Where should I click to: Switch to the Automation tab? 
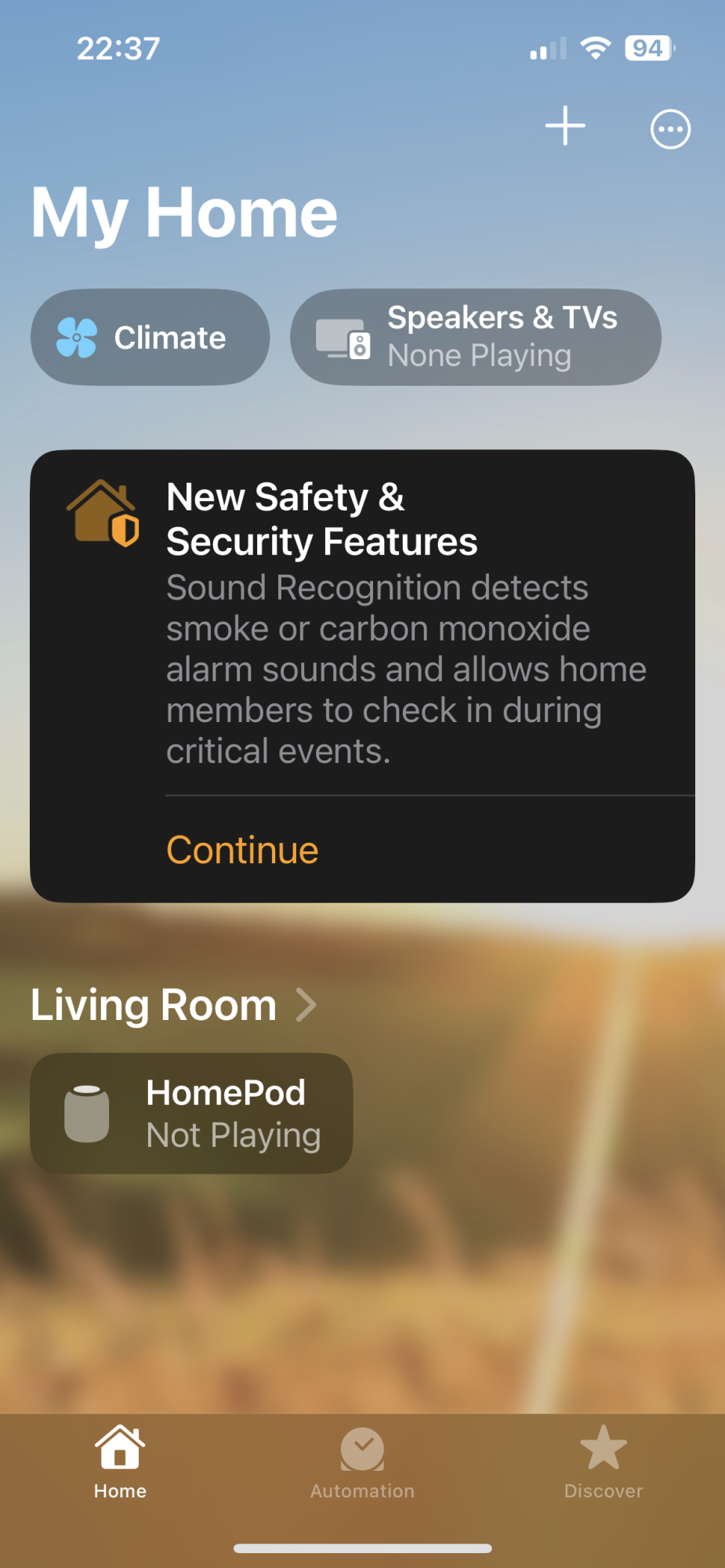[362, 1462]
